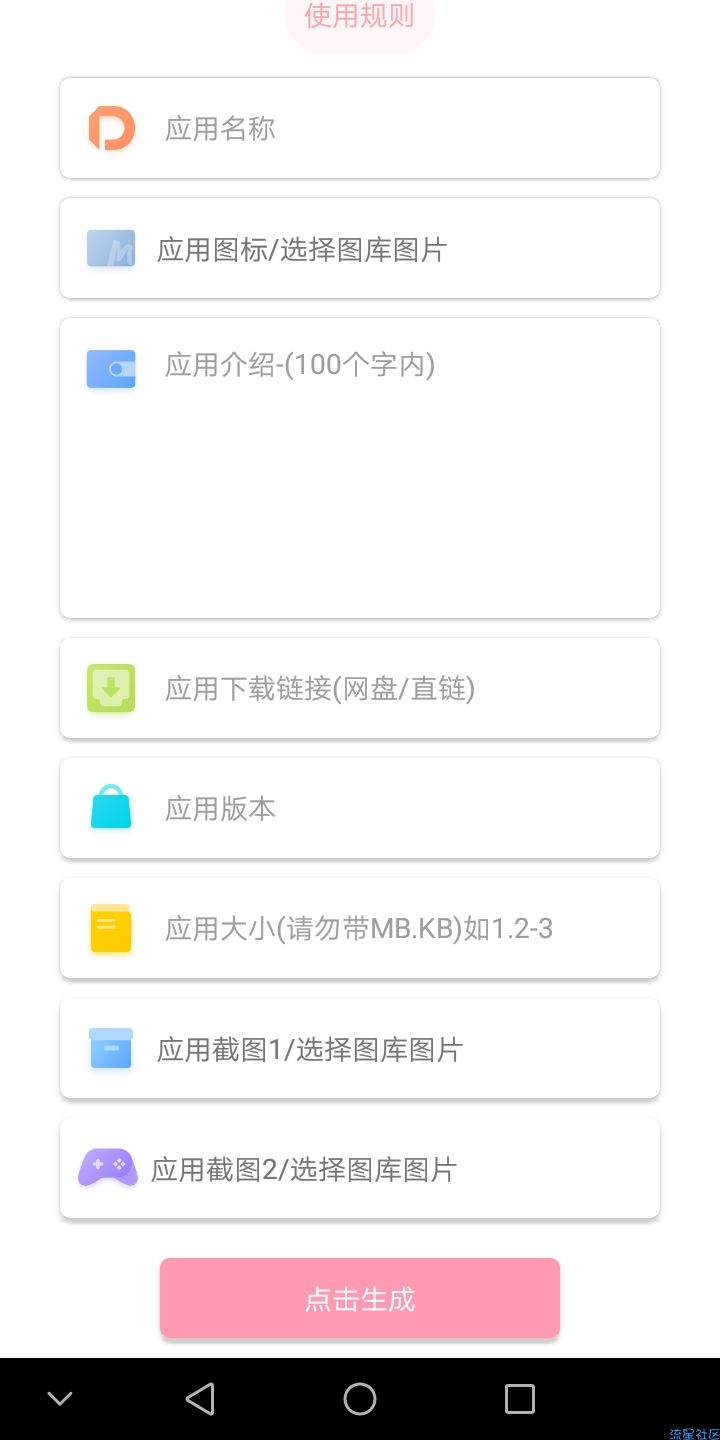The width and height of the screenshot is (720, 1440).
Task: Go back using the system back button
Action: pos(200,1398)
